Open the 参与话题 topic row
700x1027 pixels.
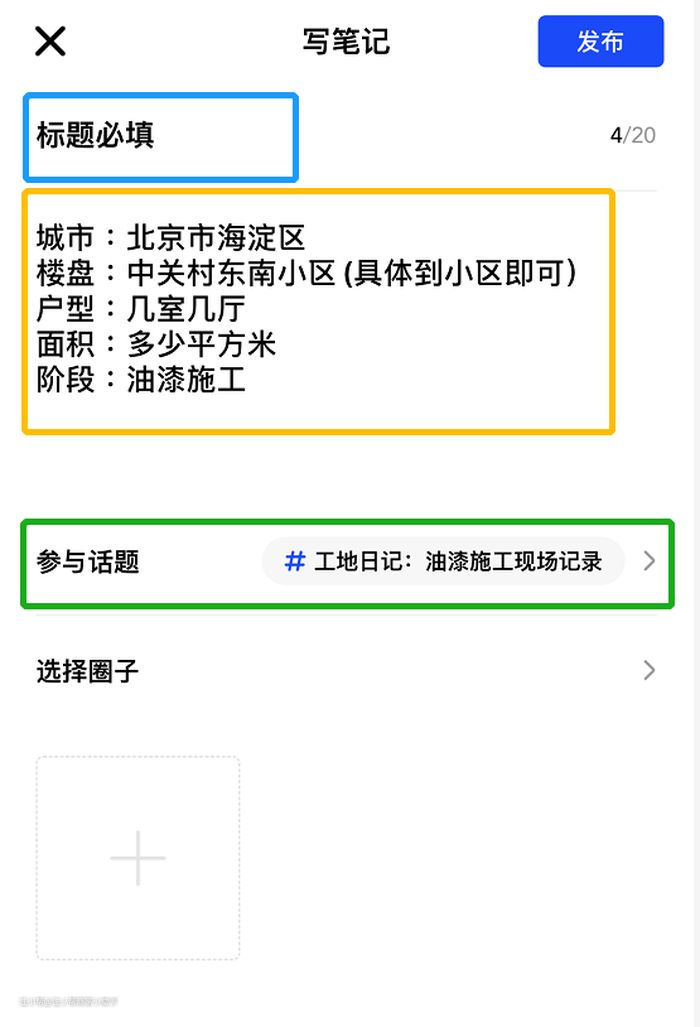tap(347, 562)
